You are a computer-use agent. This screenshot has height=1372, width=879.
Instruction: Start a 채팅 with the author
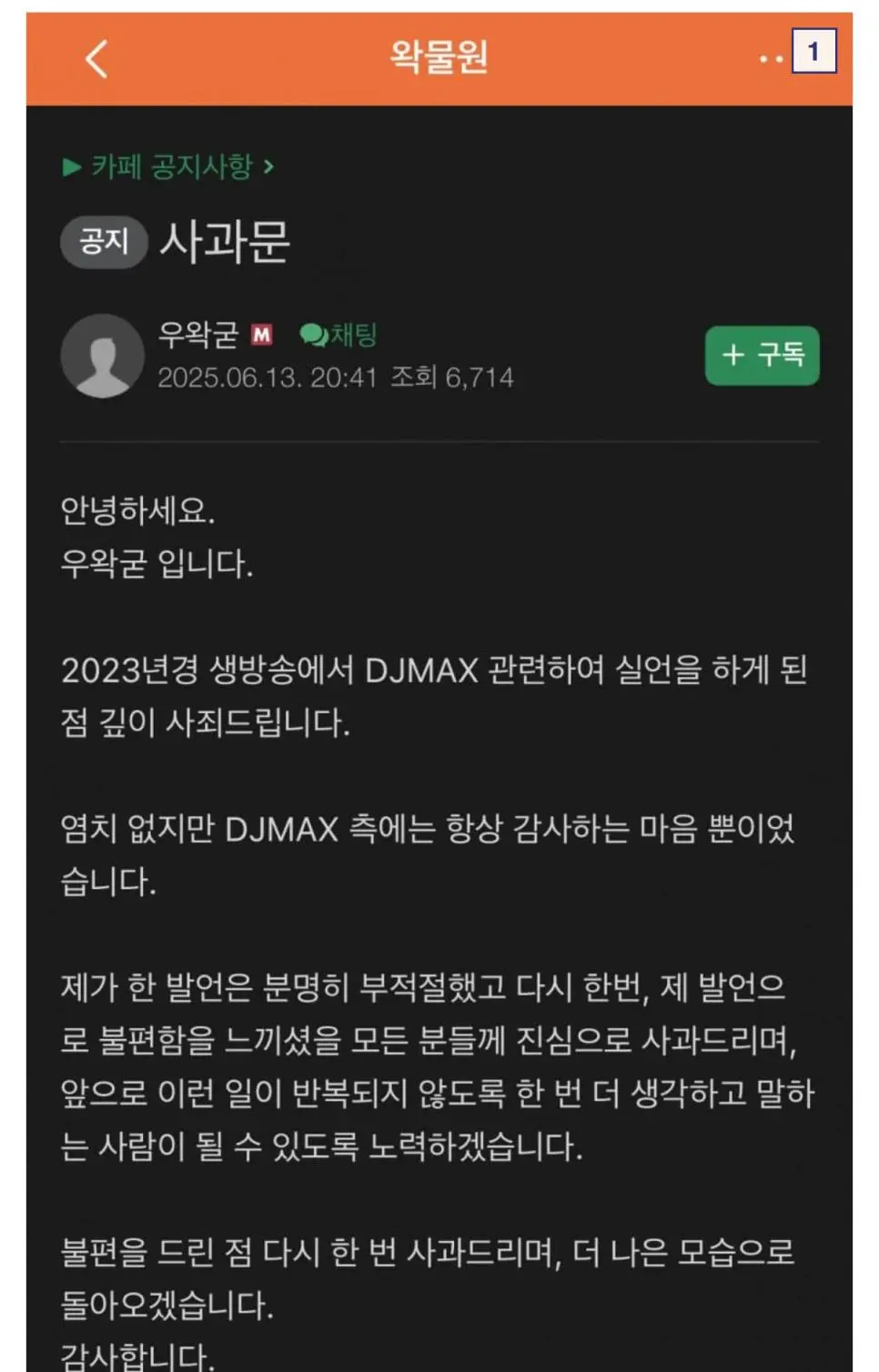click(338, 335)
